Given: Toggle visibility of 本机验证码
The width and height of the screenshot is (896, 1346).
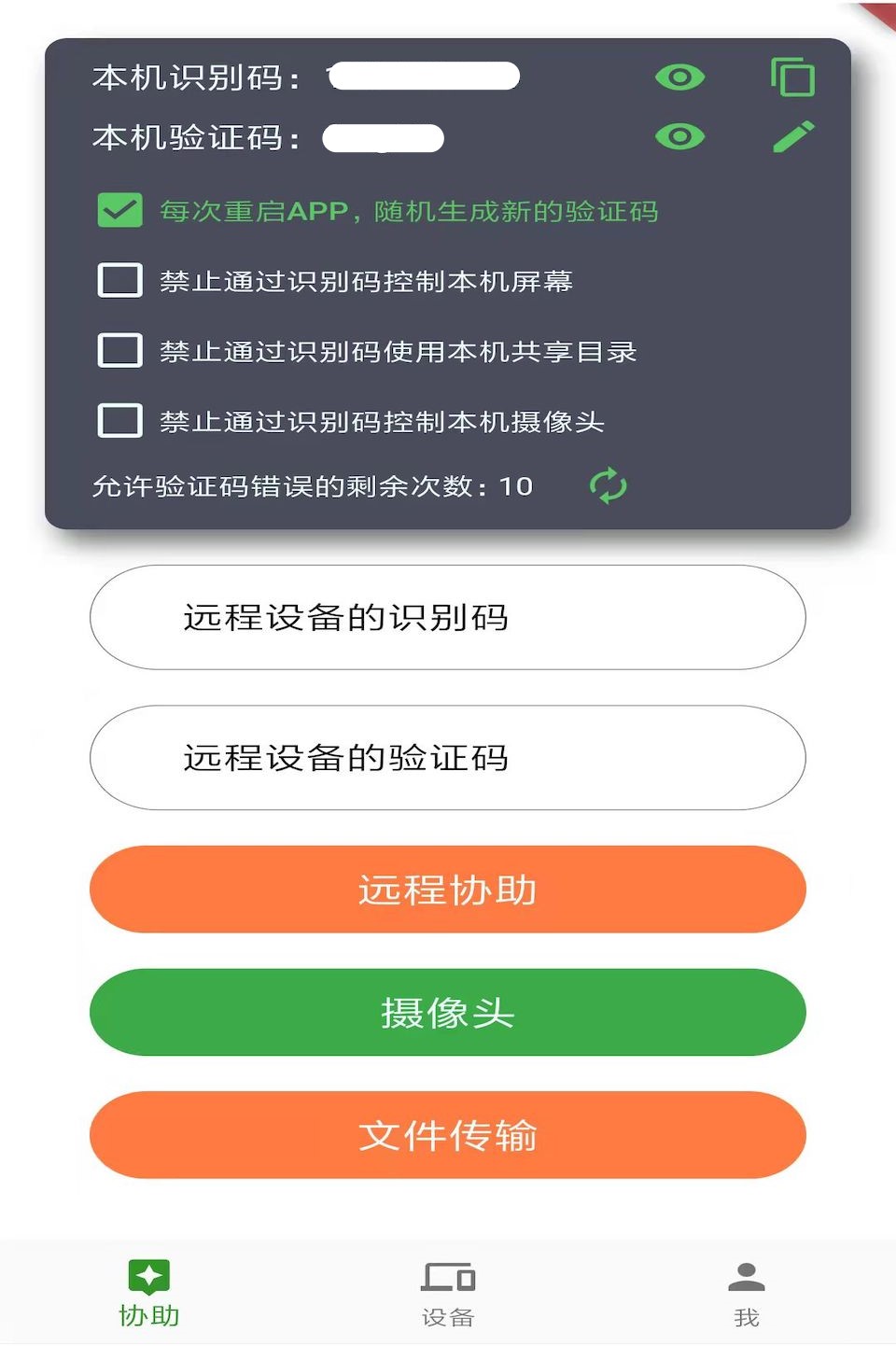Looking at the screenshot, I should click(679, 137).
